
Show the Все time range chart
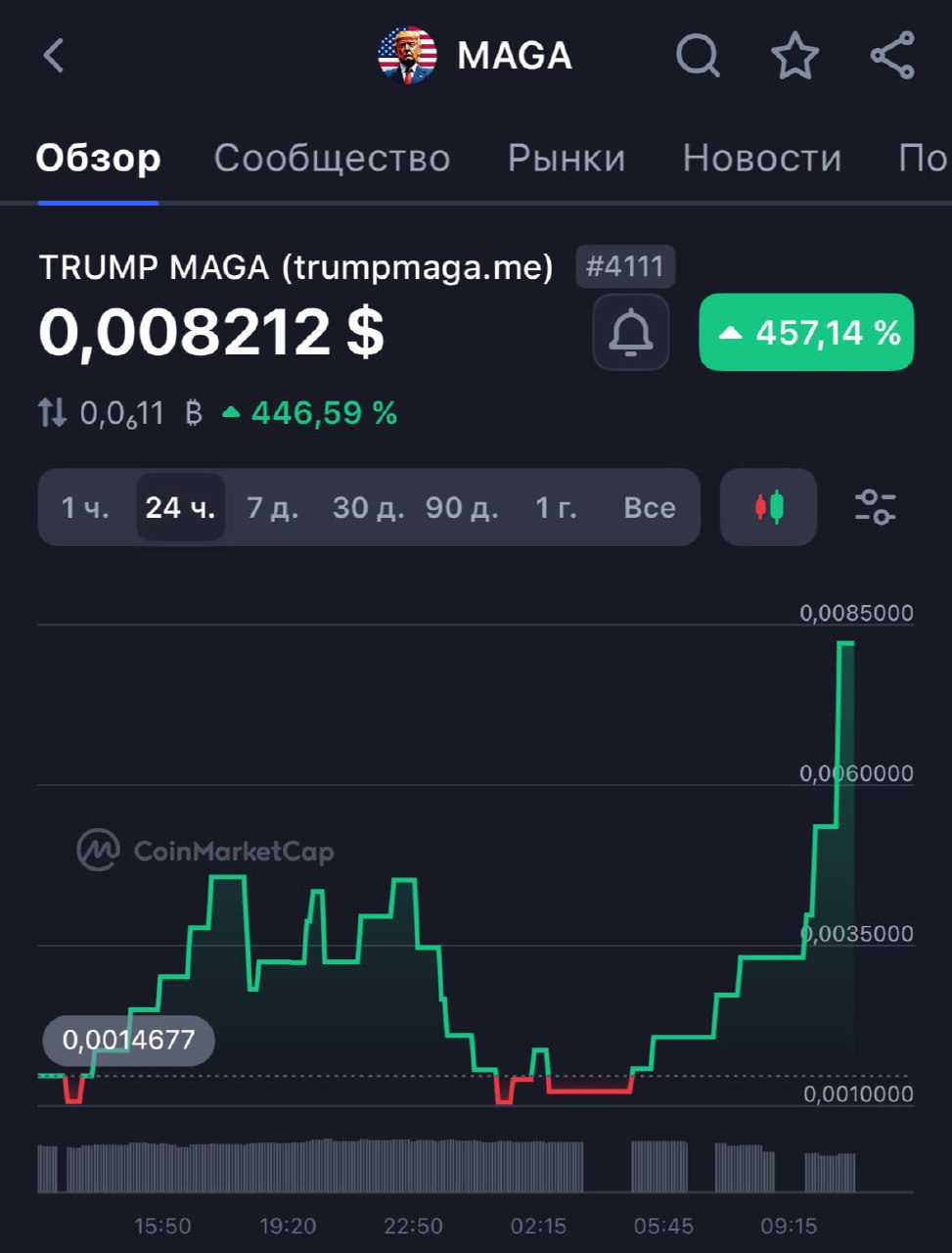tap(650, 508)
